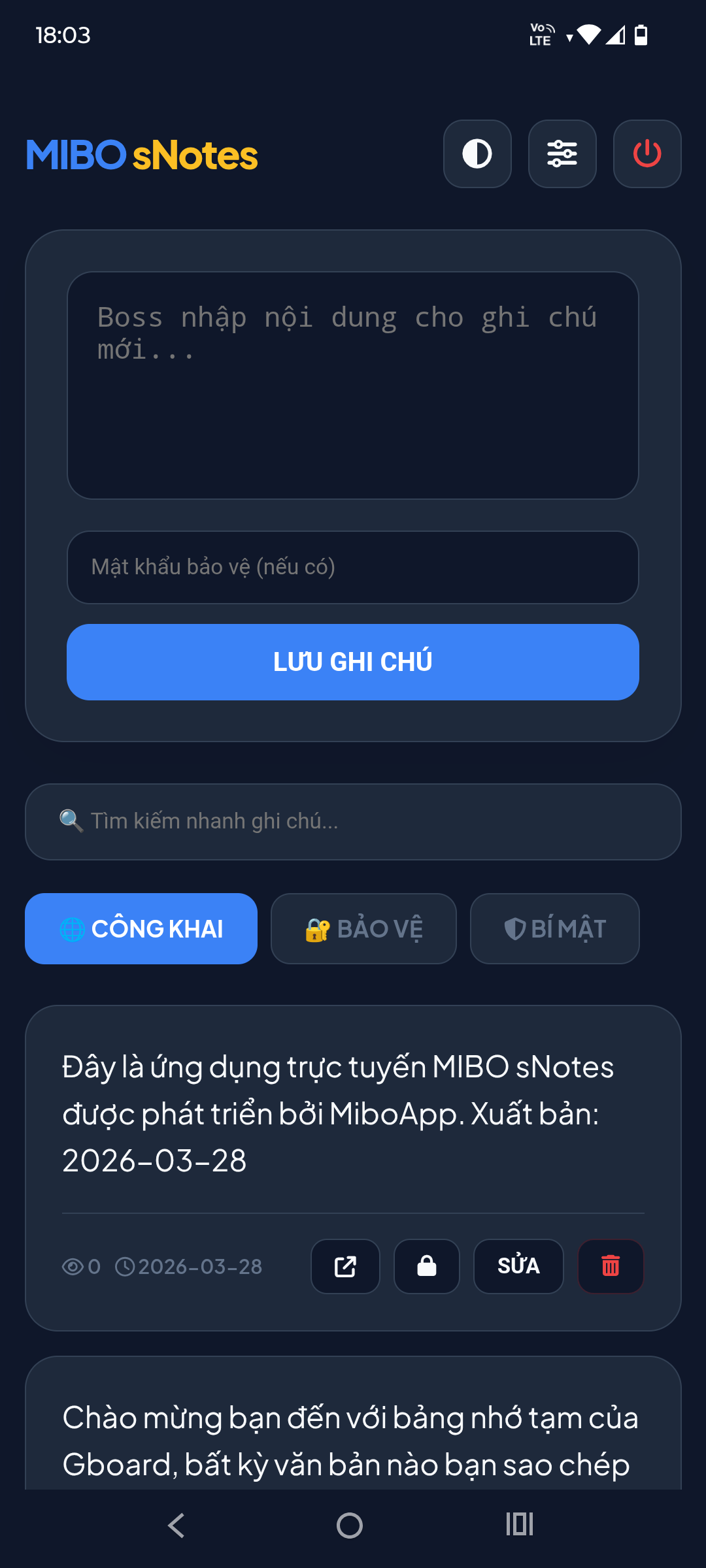The height and width of the screenshot is (1568, 706).
Task: Lock the MIBO sNotes note
Action: pos(427,1266)
